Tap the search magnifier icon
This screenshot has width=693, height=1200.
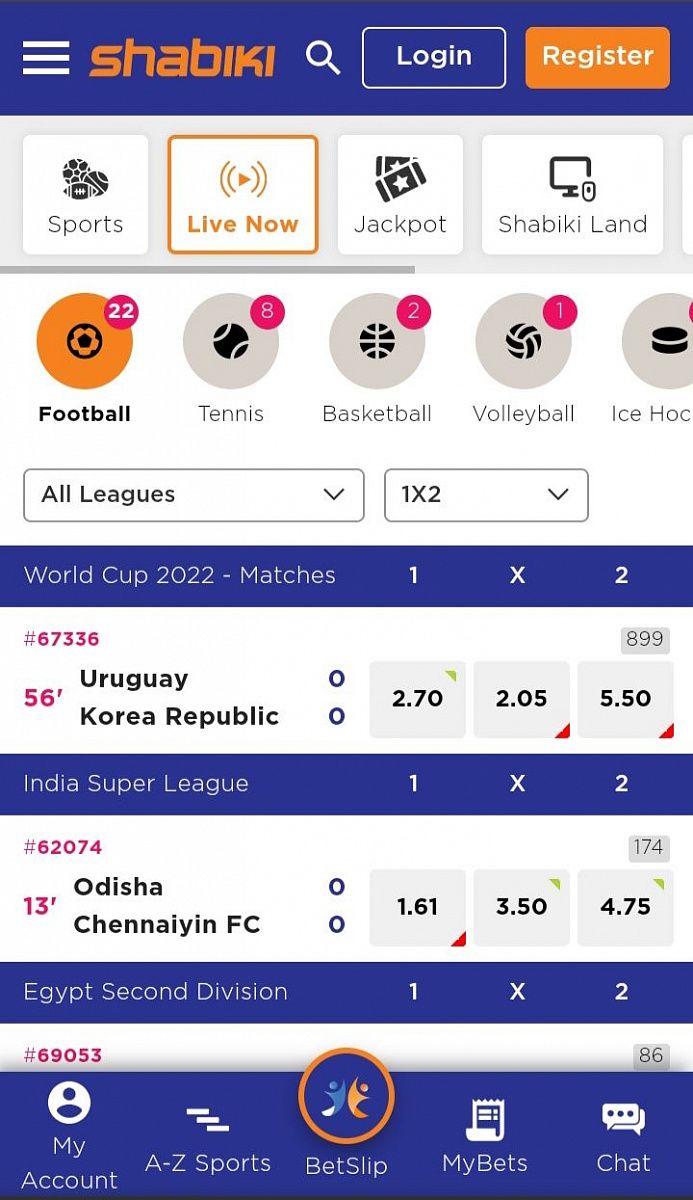(323, 58)
